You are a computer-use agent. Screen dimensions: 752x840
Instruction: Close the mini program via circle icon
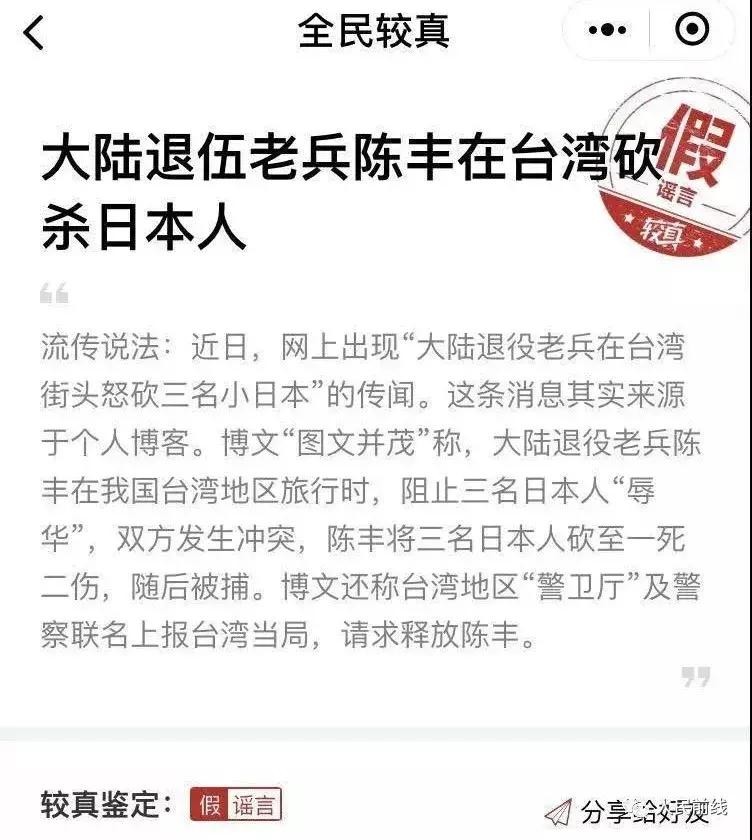[693, 31]
